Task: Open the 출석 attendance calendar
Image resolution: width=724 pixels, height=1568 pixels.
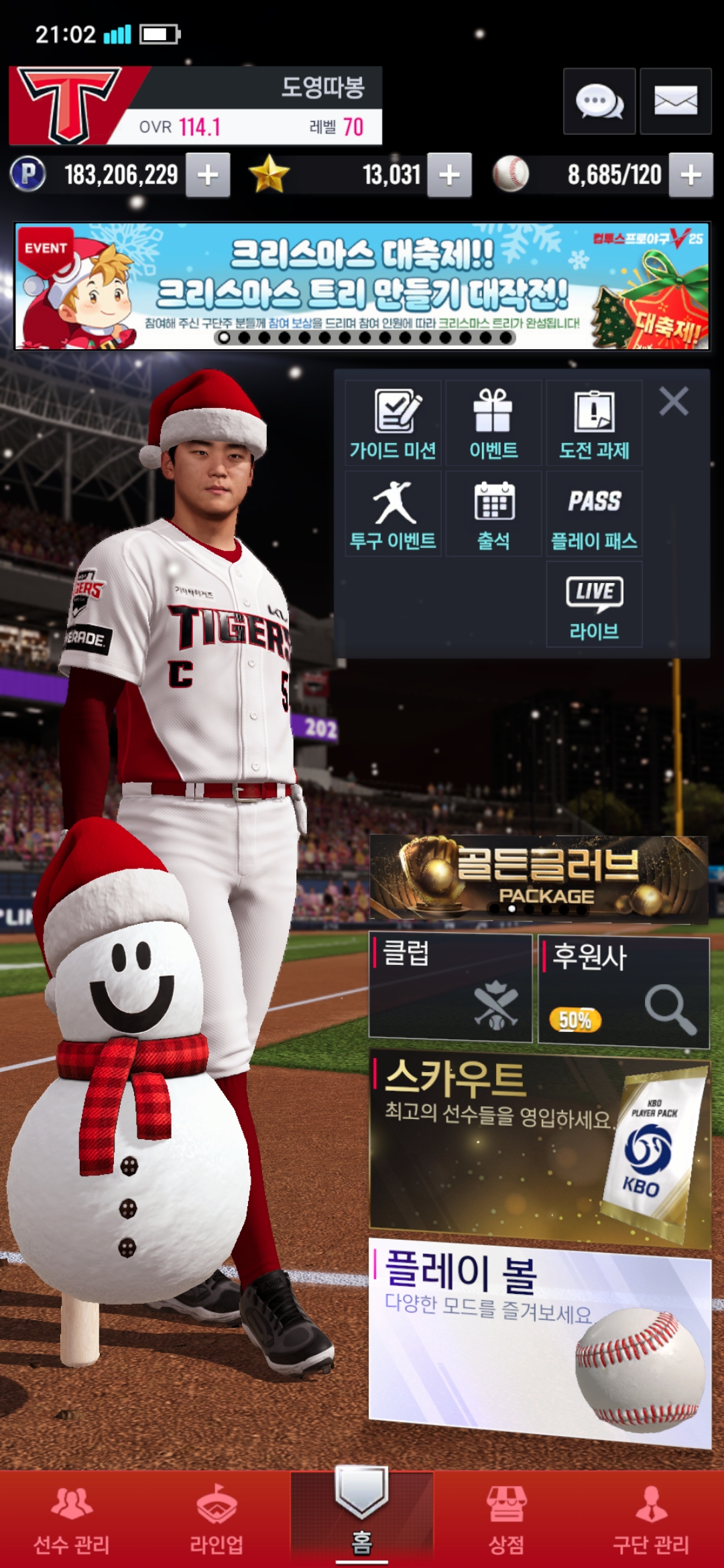Action: [x=493, y=514]
